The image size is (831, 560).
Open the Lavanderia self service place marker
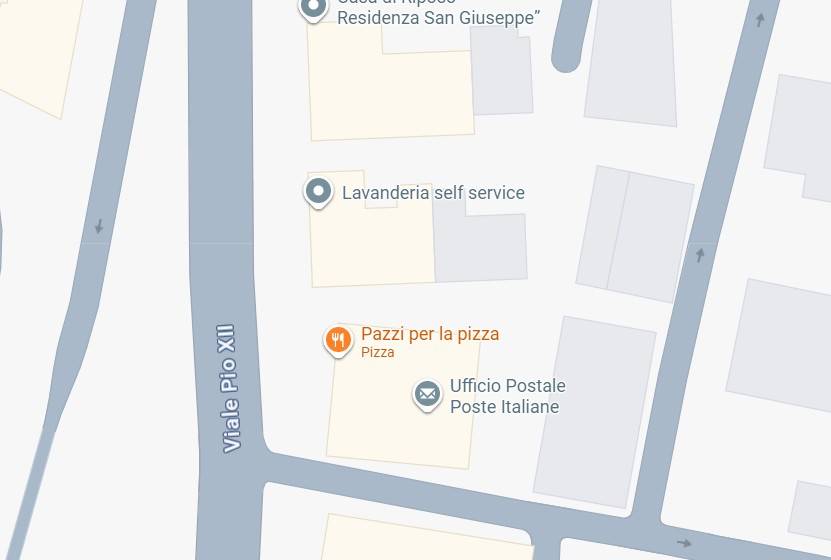click(318, 191)
